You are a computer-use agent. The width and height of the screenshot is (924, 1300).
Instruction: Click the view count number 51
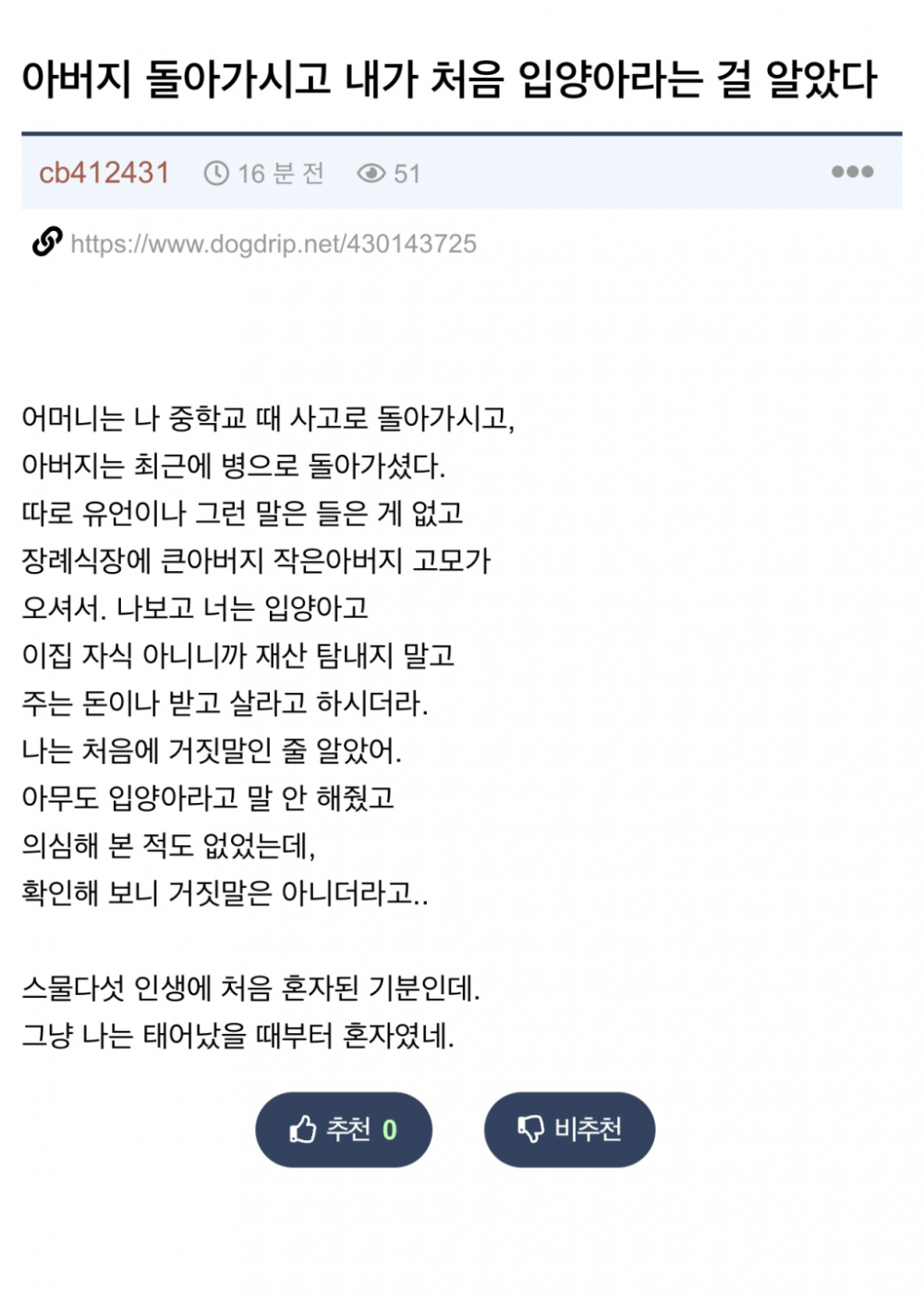(407, 172)
